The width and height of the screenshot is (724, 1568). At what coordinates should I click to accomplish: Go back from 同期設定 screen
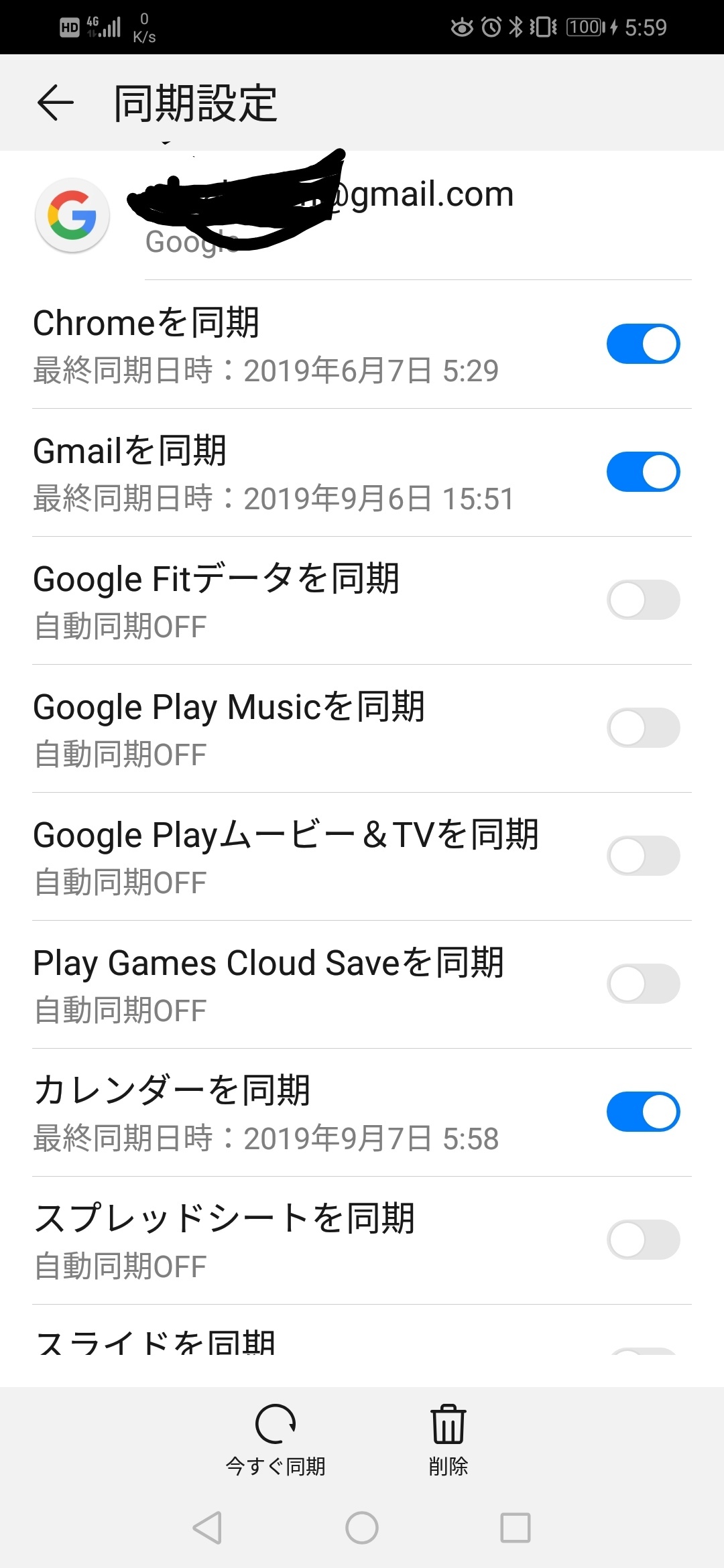(55, 103)
